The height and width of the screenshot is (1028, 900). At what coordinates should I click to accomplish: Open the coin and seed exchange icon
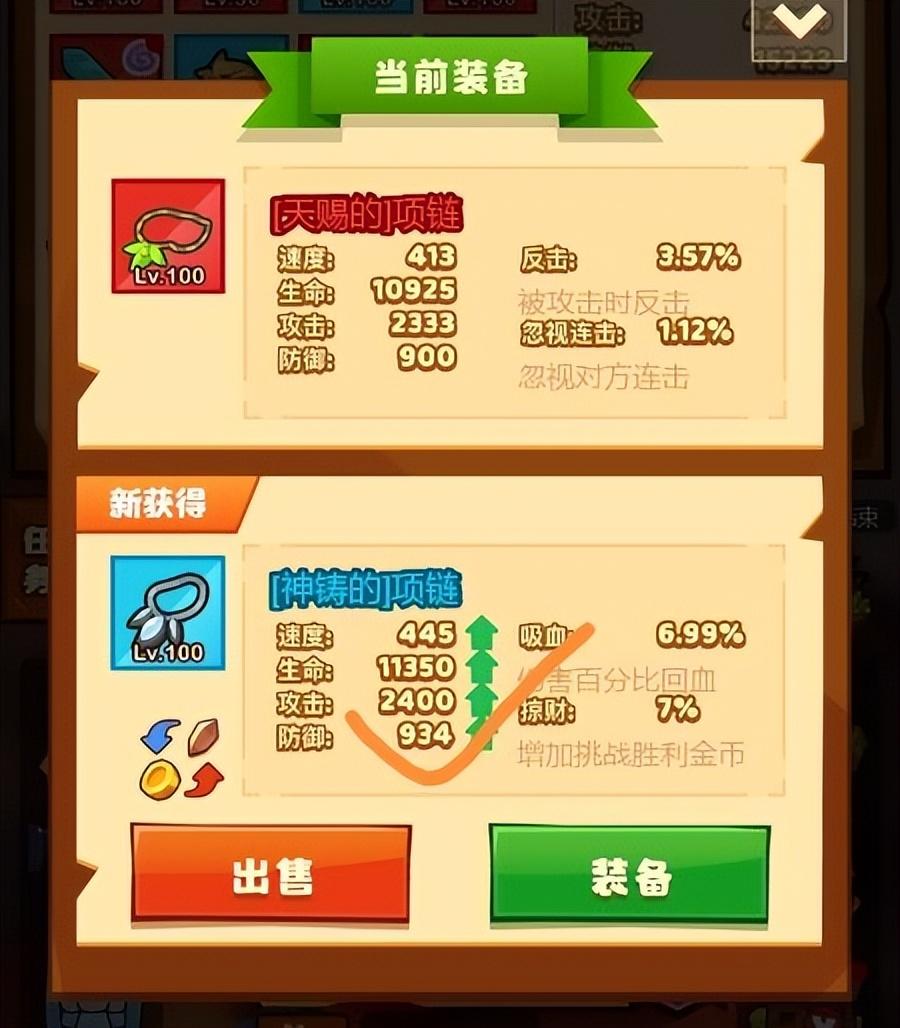pyautogui.click(x=181, y=758)
